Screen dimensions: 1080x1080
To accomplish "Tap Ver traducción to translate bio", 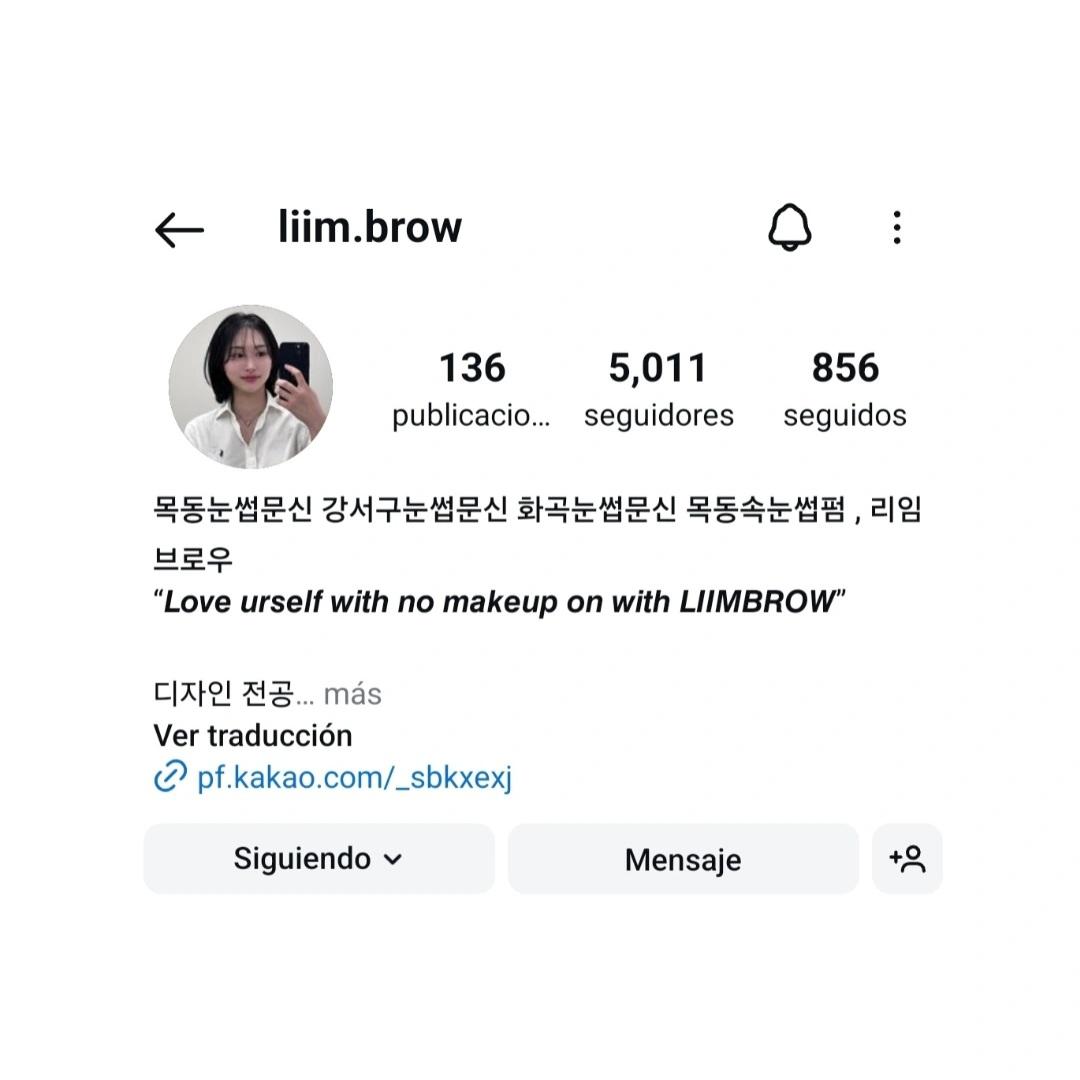I will coord(253,736).
